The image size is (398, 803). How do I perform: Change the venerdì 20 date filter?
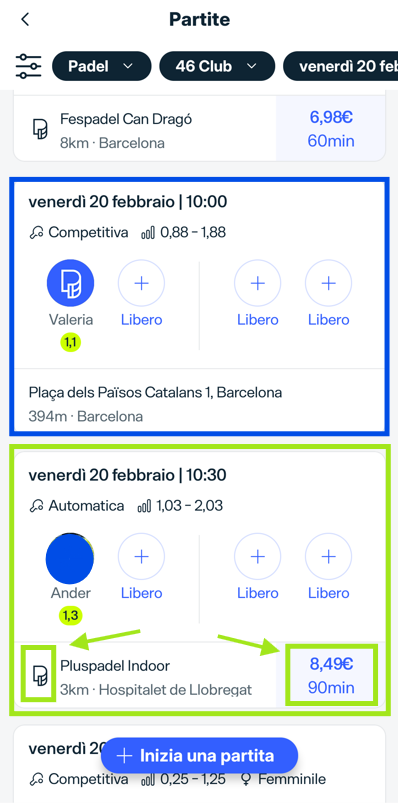click(341, 66)
